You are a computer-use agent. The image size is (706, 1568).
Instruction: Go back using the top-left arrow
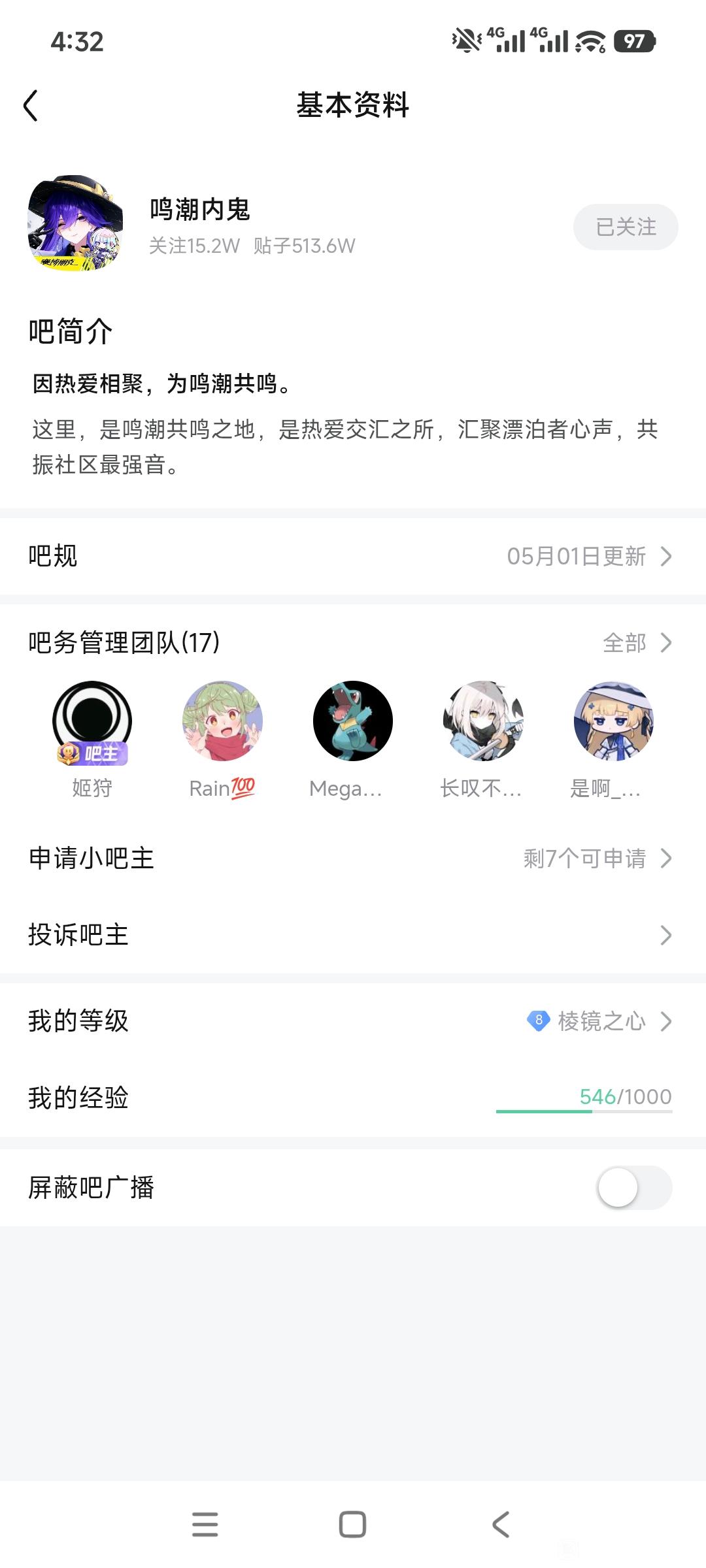pyautogui.click(x=31, y=105)
